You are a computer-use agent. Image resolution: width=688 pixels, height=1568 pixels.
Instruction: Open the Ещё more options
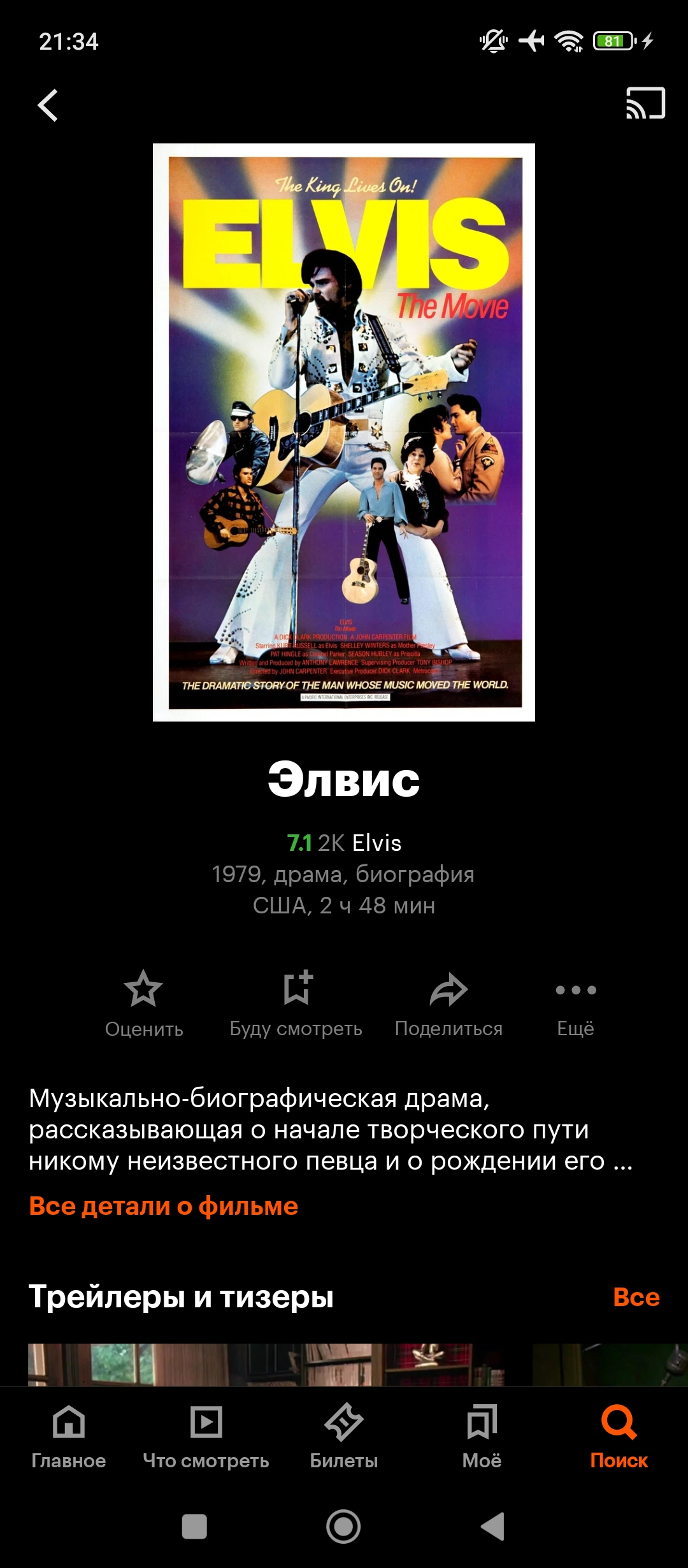click(x=575, y=1002)
